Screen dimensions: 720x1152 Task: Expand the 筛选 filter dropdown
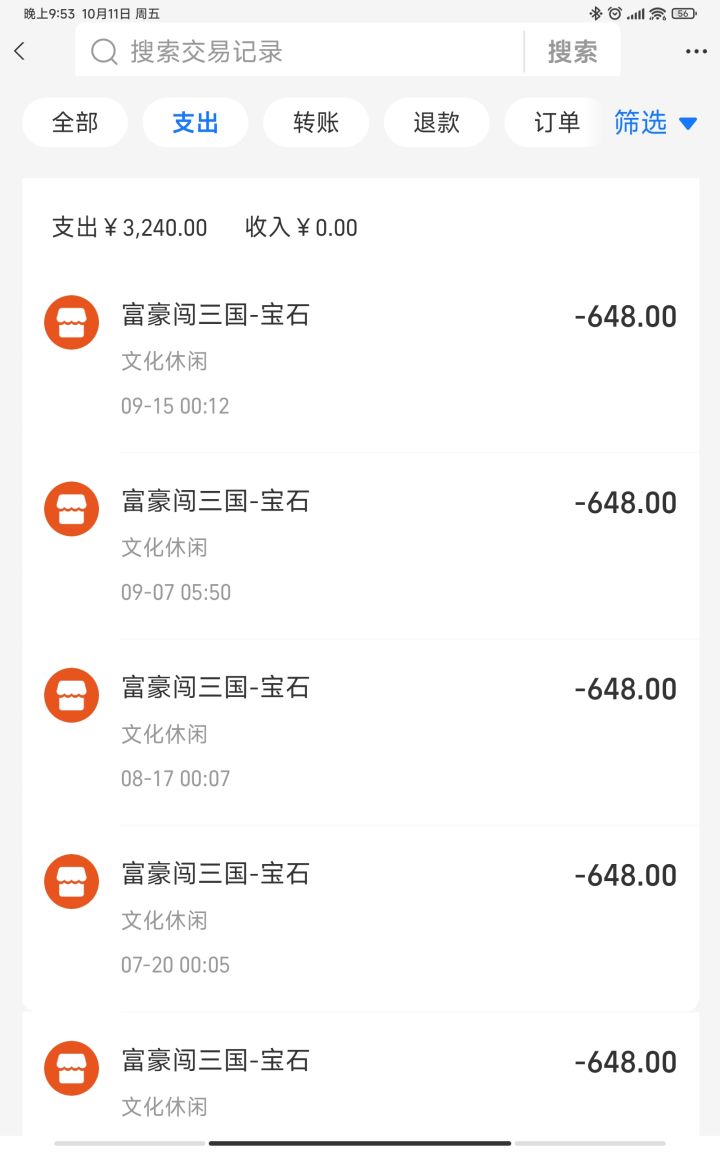(655, 123)
